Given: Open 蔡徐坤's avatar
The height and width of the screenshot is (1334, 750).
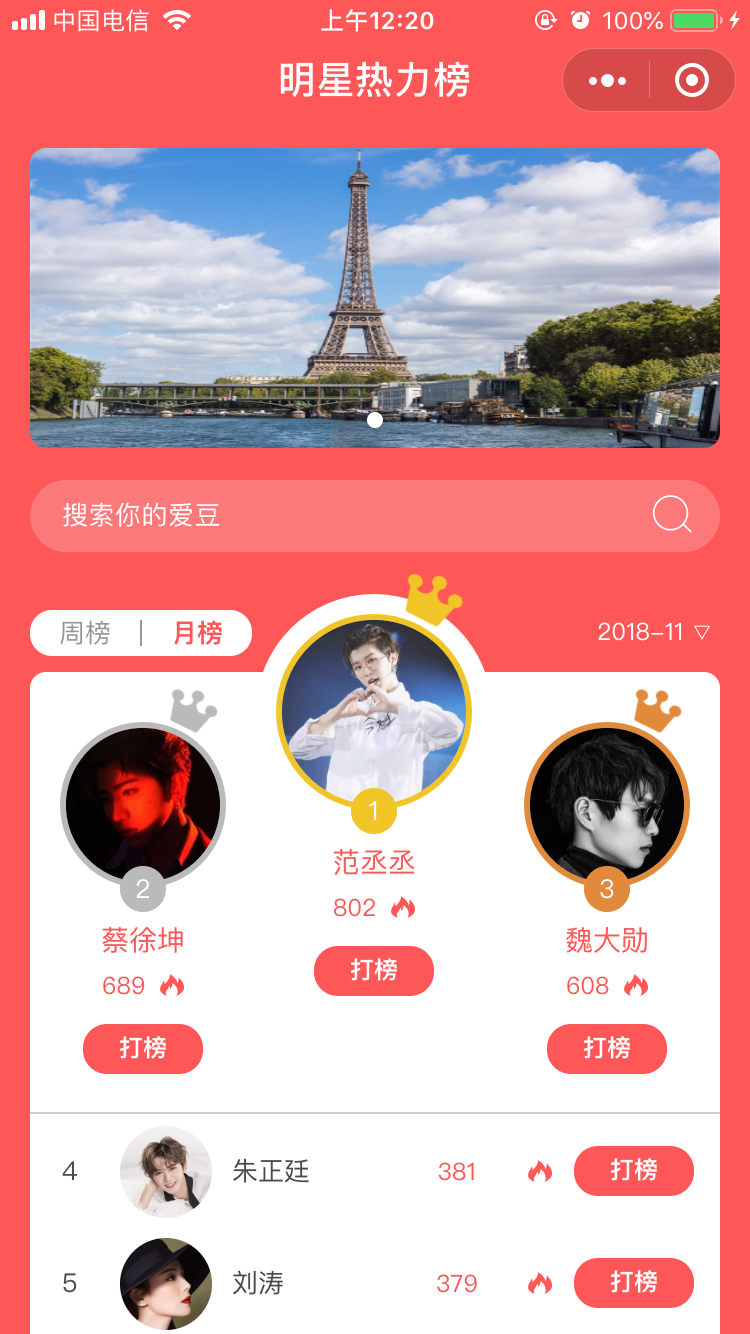Looking at the screenshot, I should pos(143,804).
